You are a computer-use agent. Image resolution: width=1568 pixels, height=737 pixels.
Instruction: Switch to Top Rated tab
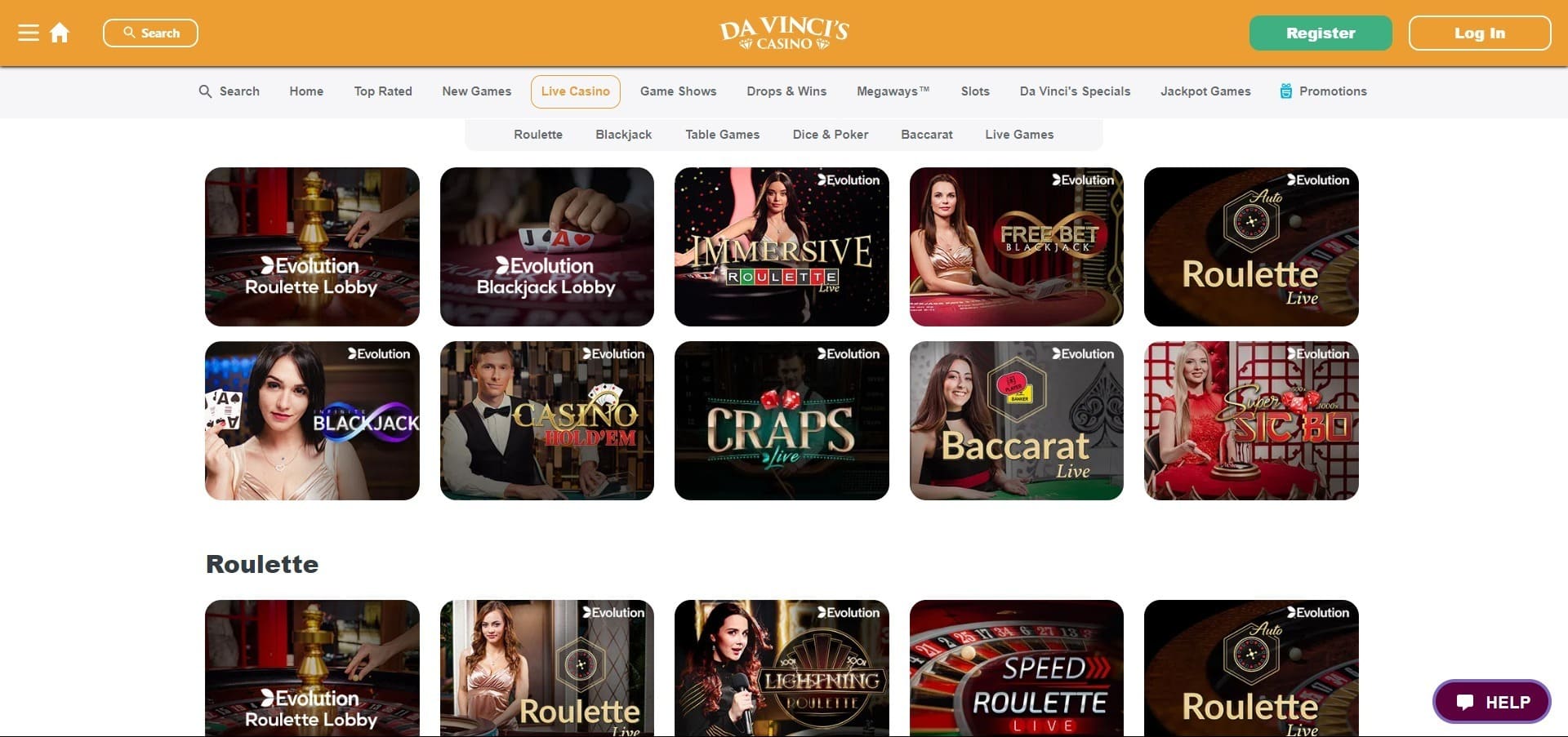[383, 91]
